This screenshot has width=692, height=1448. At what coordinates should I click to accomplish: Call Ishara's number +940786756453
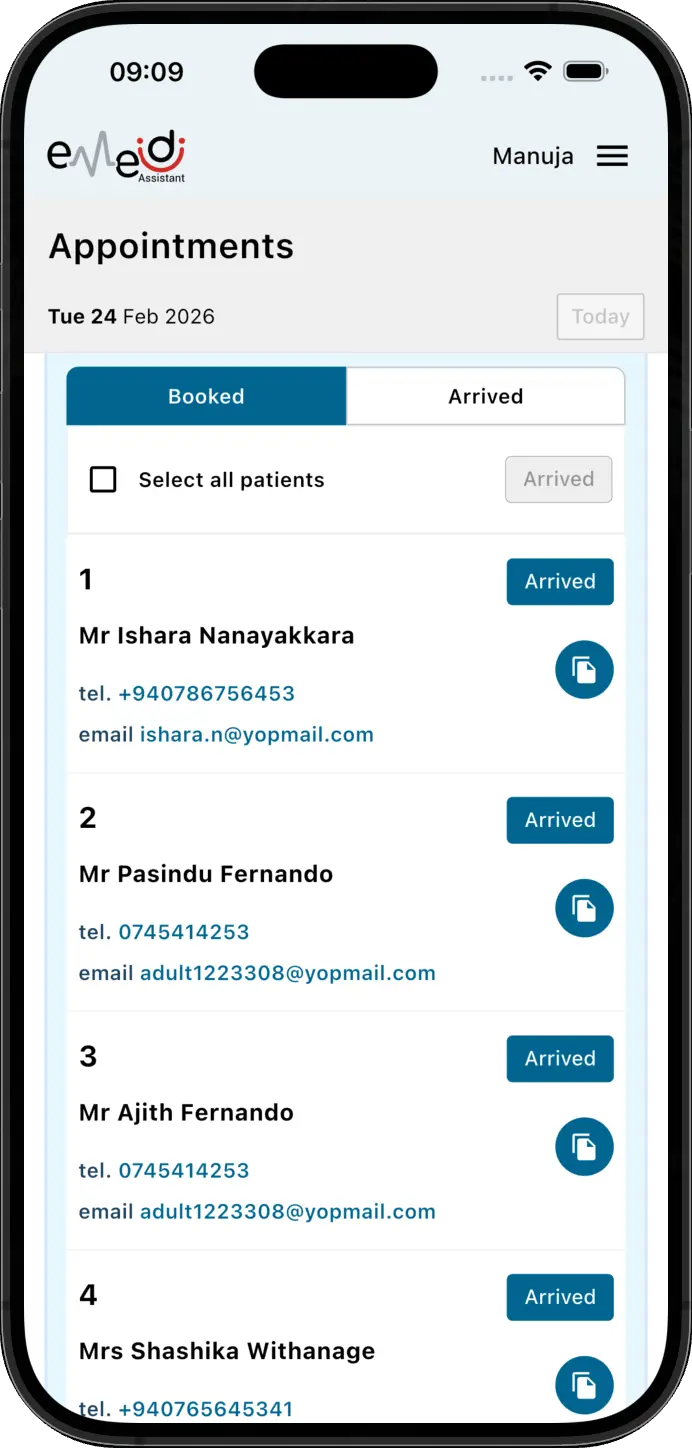tap(206, 693)
